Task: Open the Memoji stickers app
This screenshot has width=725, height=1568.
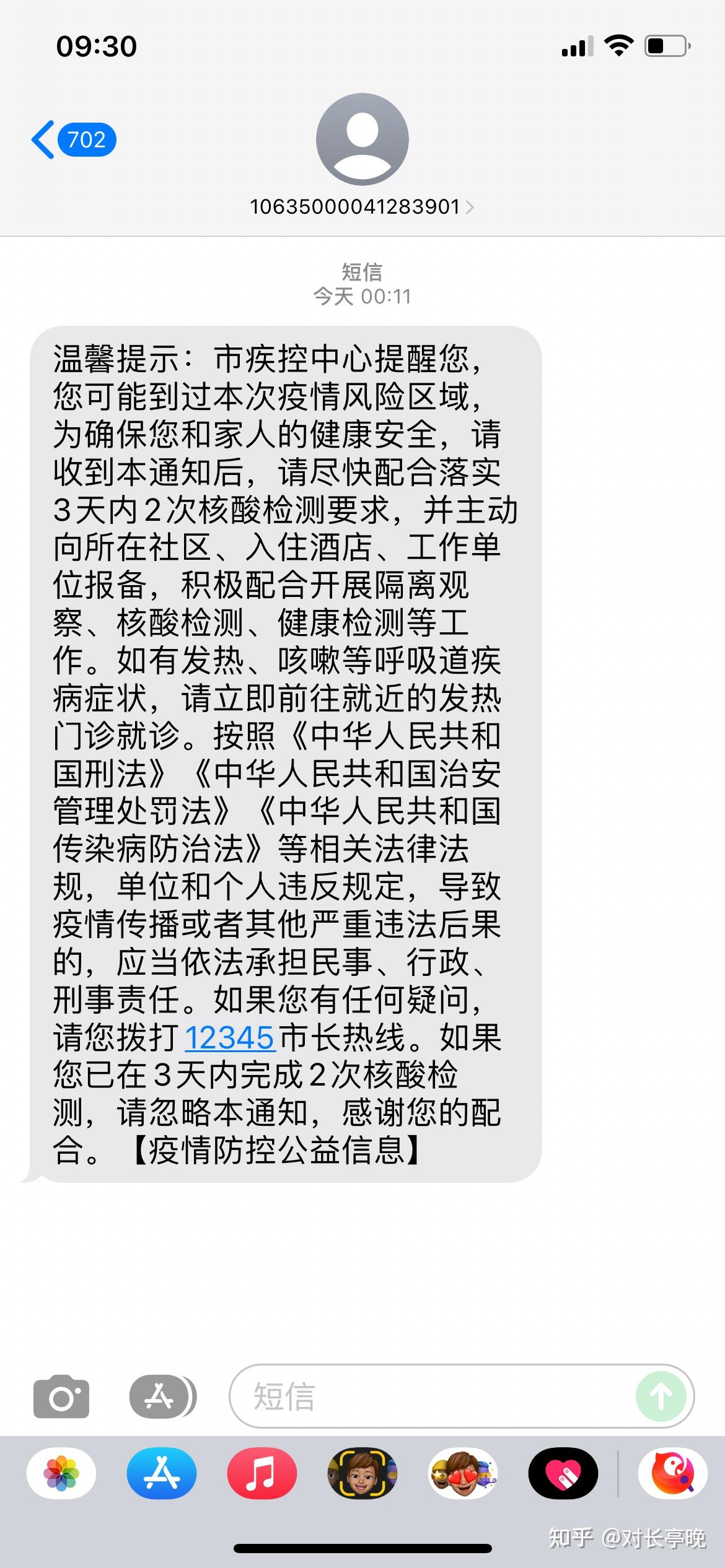Action: tap(463, 1473)
